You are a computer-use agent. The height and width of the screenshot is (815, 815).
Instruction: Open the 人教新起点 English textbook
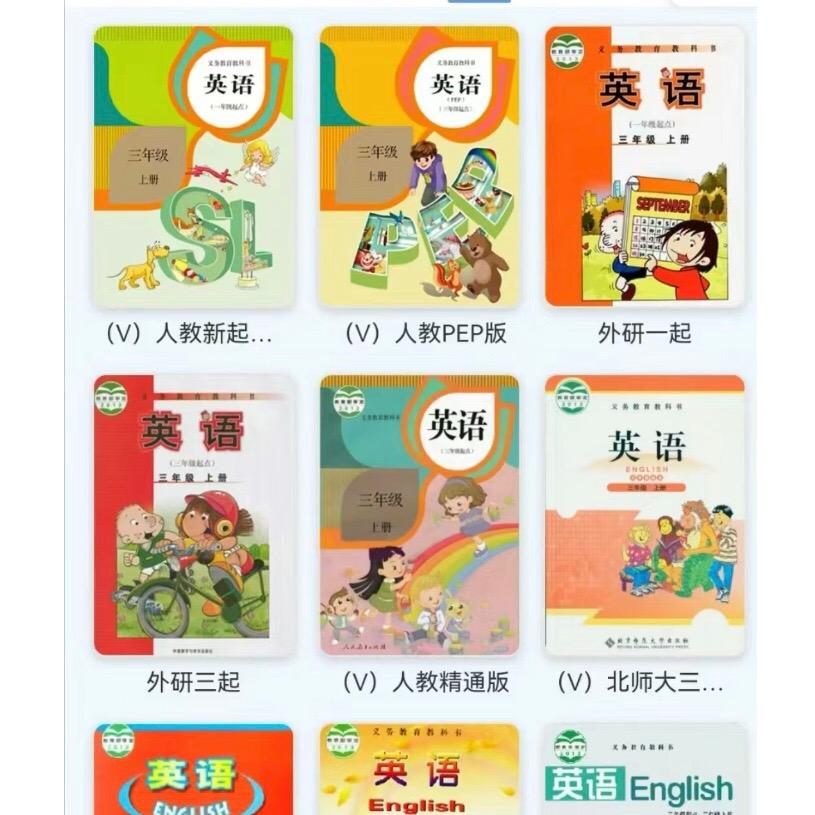[x=193, y=167]
